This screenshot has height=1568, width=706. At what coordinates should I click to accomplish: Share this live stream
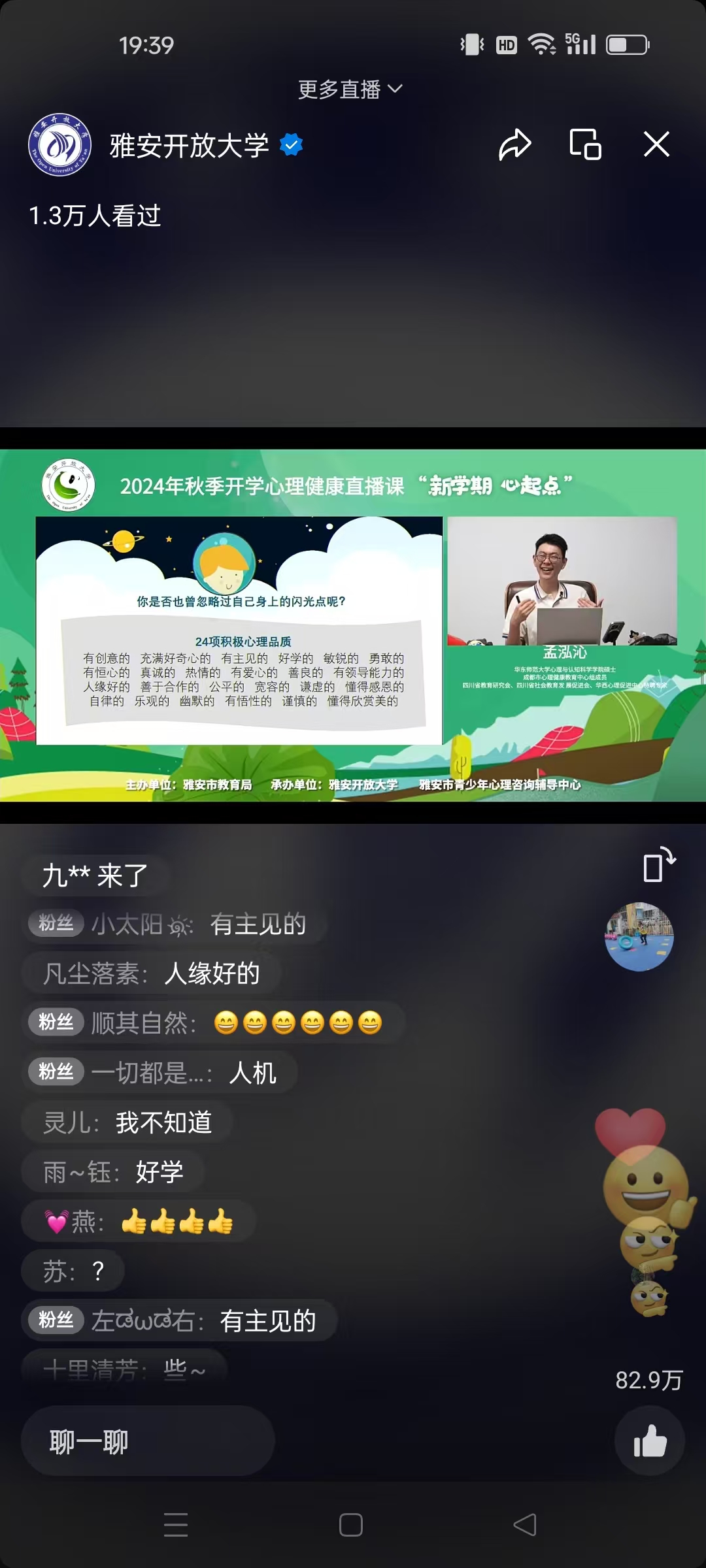coord(515,144)
